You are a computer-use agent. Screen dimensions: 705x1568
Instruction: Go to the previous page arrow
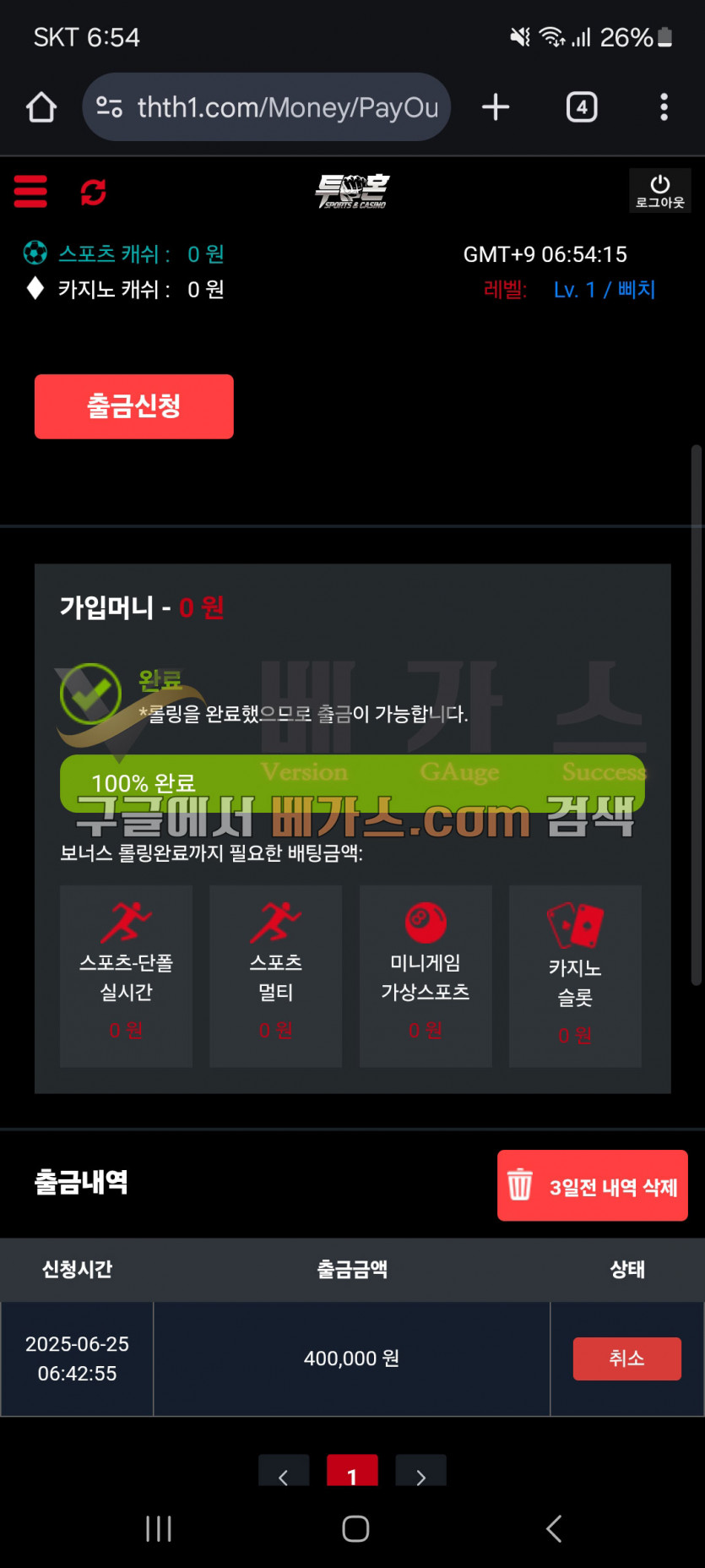tap(284, 1474)
